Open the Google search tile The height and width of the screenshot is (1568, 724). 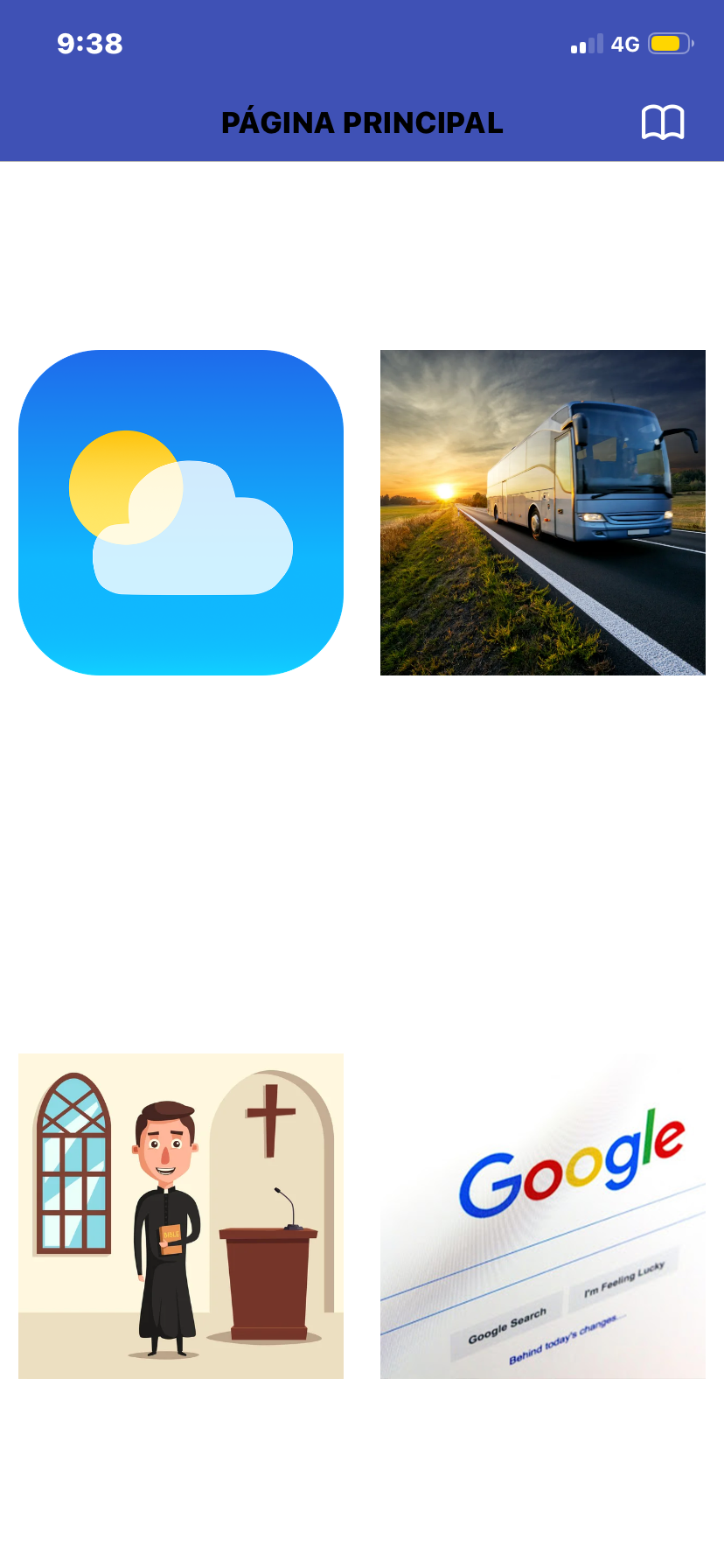coord(542,1216)
